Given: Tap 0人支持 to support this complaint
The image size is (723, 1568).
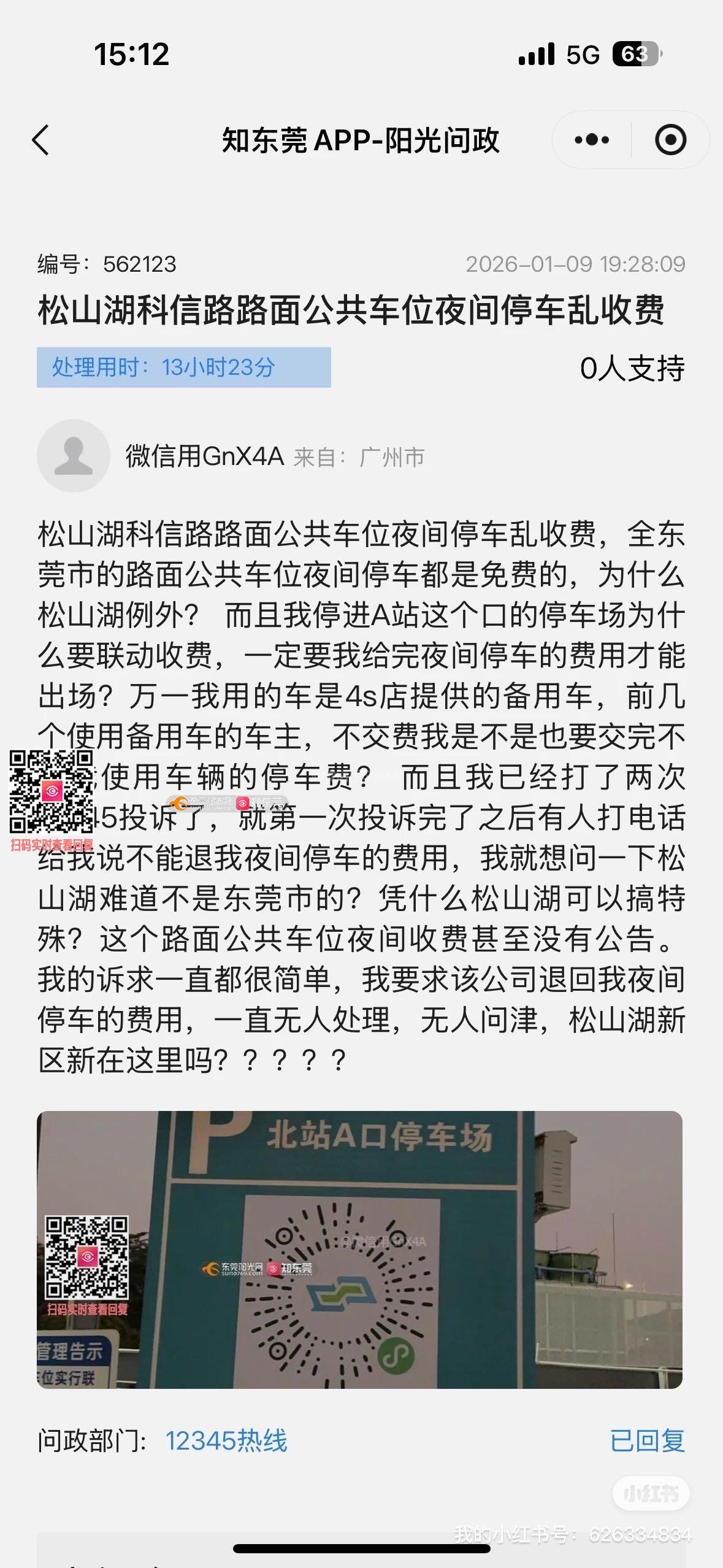Looking at the screenshot, I should [x=632, y=369].
